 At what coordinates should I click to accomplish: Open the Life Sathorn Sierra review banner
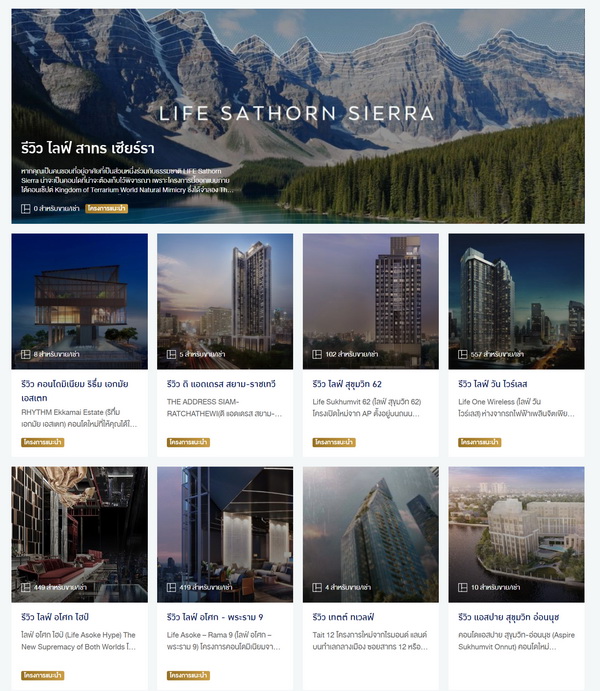coord(298,116)
